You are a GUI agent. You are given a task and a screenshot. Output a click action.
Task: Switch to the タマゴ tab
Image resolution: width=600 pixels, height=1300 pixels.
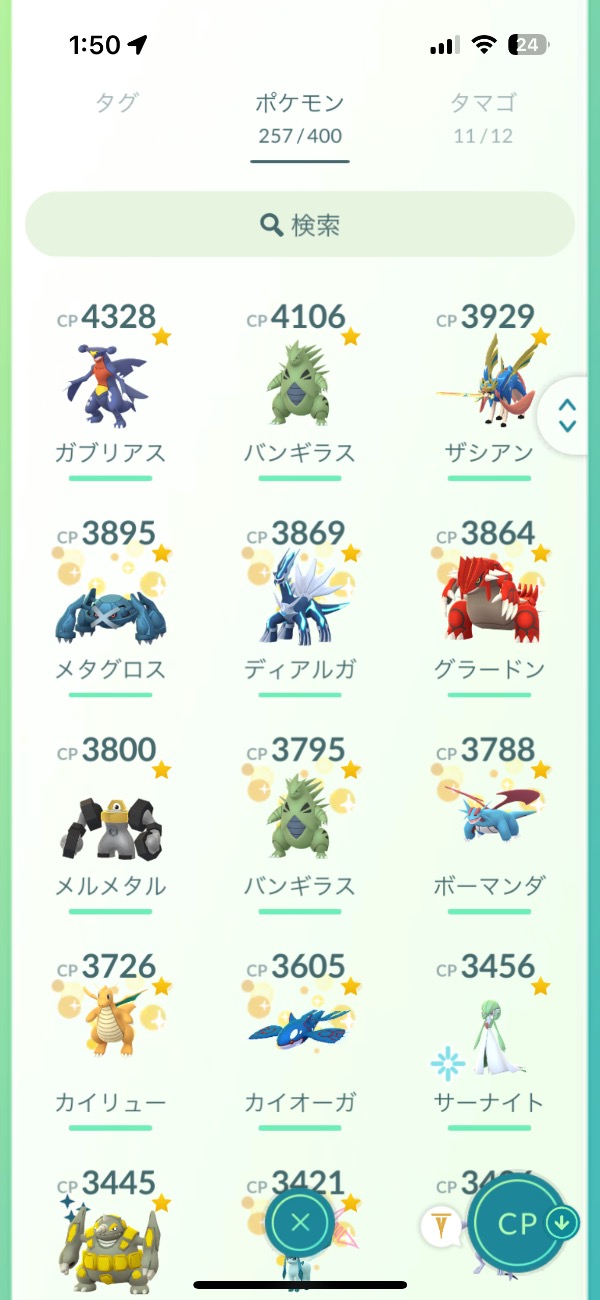(483, 116)
